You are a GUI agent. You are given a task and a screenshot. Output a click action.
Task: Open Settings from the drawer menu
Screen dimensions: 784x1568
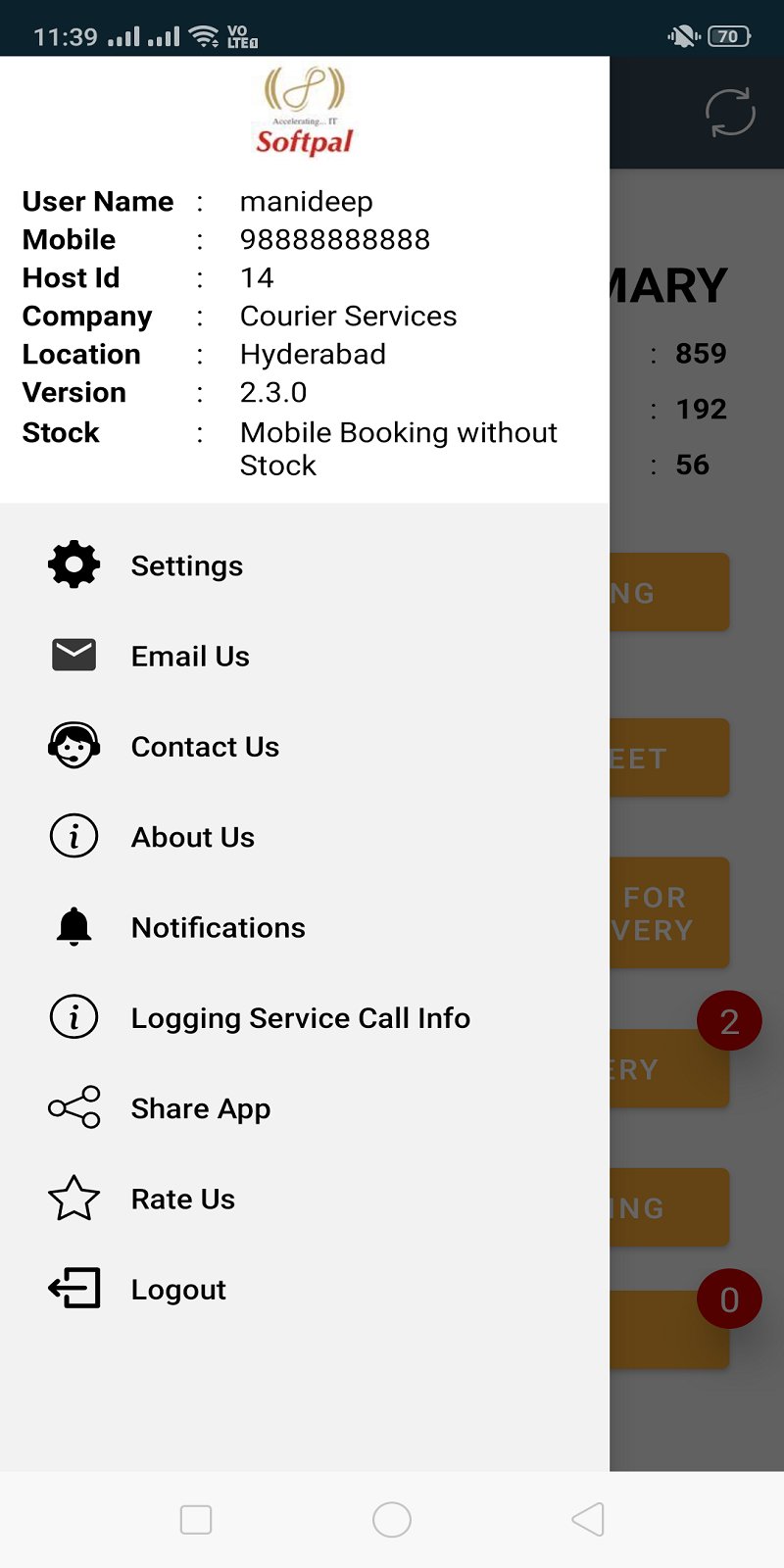pos(186,566)
